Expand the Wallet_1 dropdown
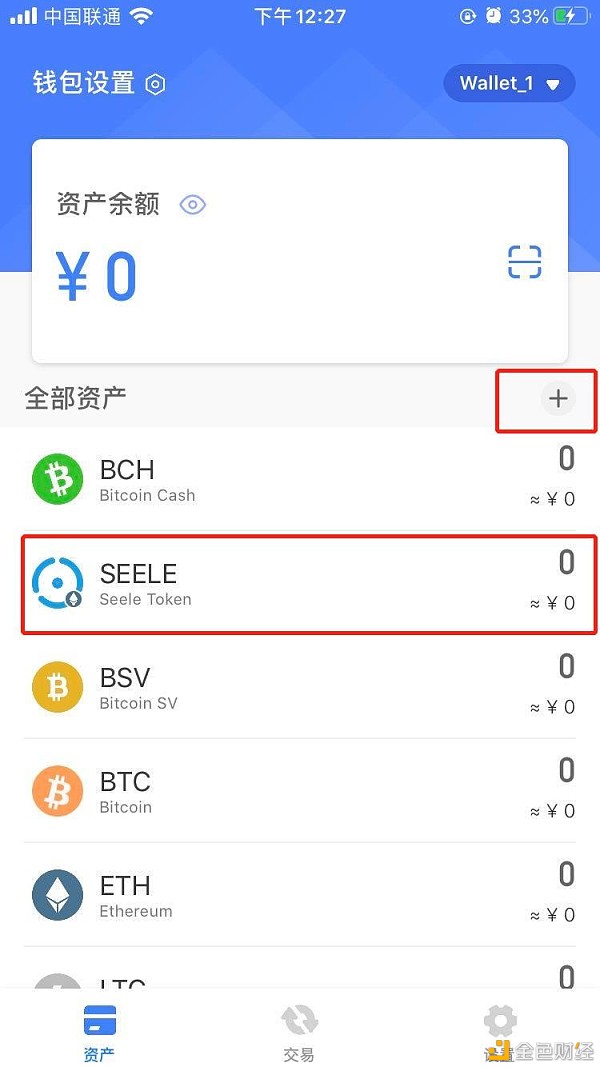The width and height of the screenshot is (600, 1067). point(509,84)
